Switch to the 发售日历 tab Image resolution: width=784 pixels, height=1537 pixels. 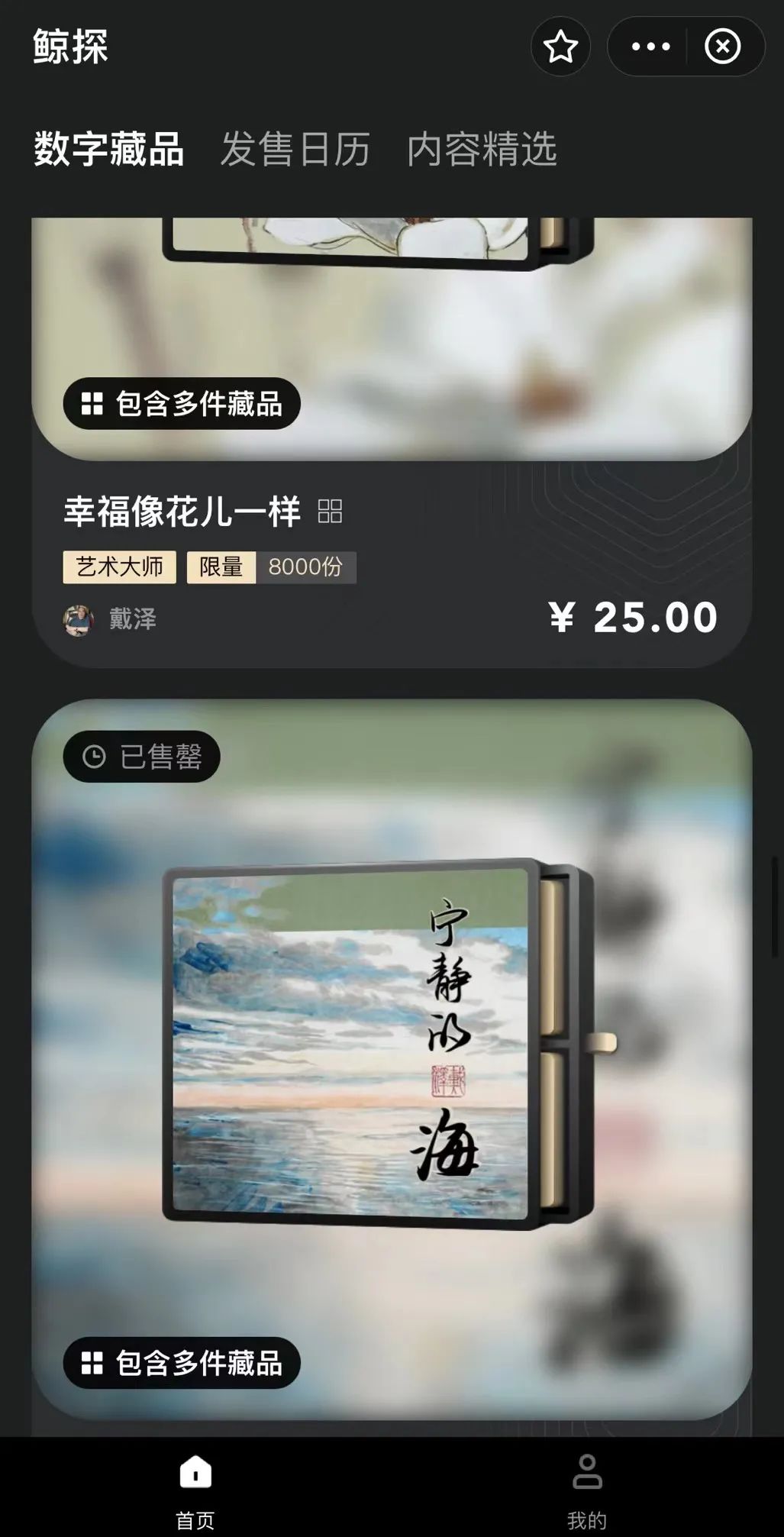295,149
